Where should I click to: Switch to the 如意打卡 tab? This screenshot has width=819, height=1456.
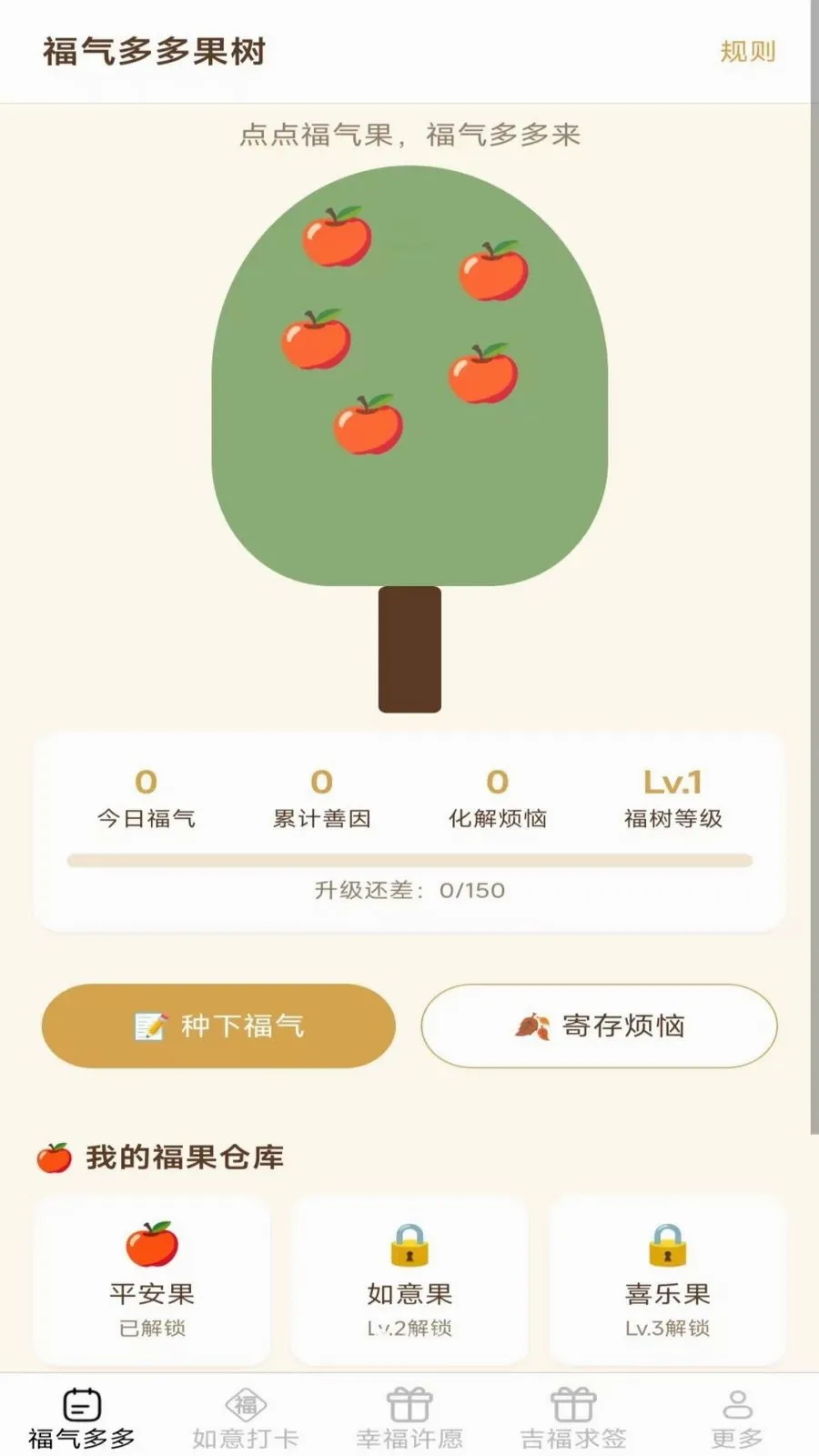pyautogui.click(x=246, y=1418)
